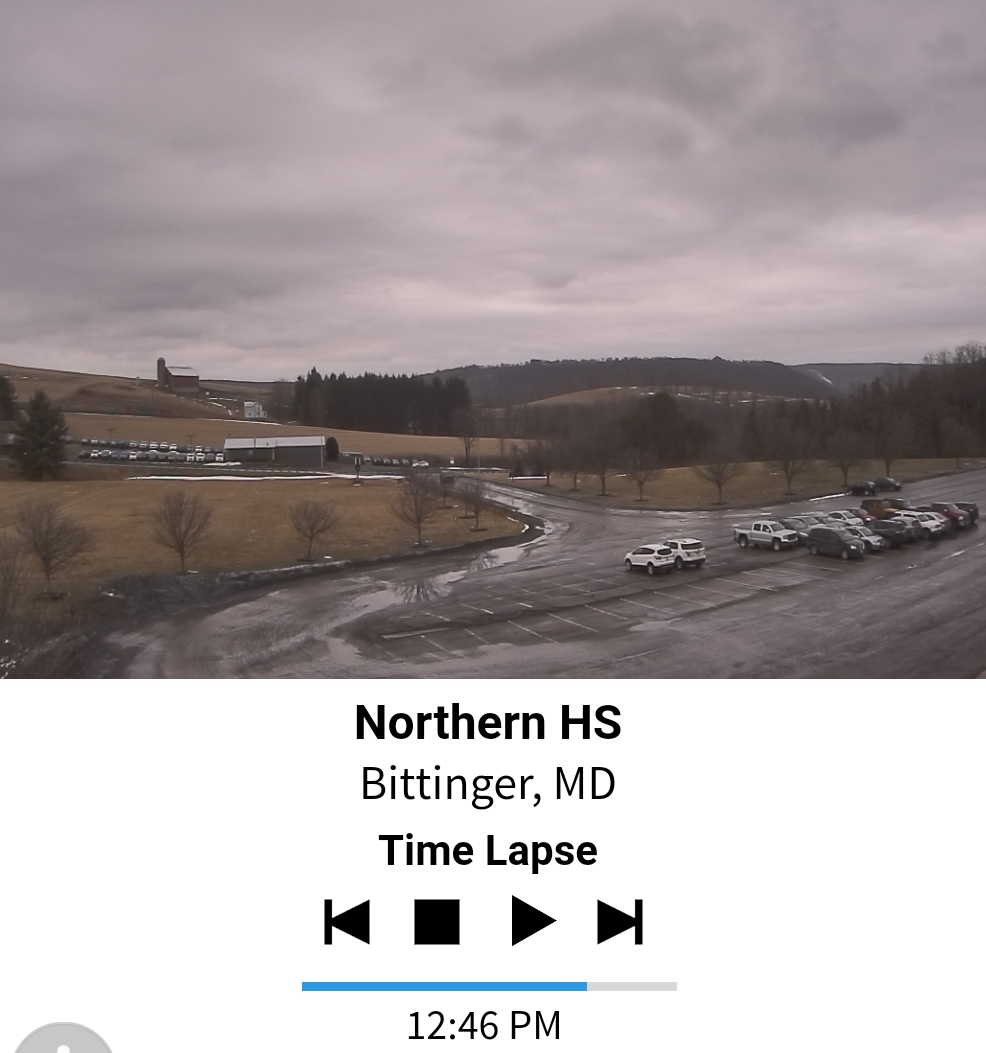
Task: Tap the time lapse progress bar
Action: click(x=489, y=986)
